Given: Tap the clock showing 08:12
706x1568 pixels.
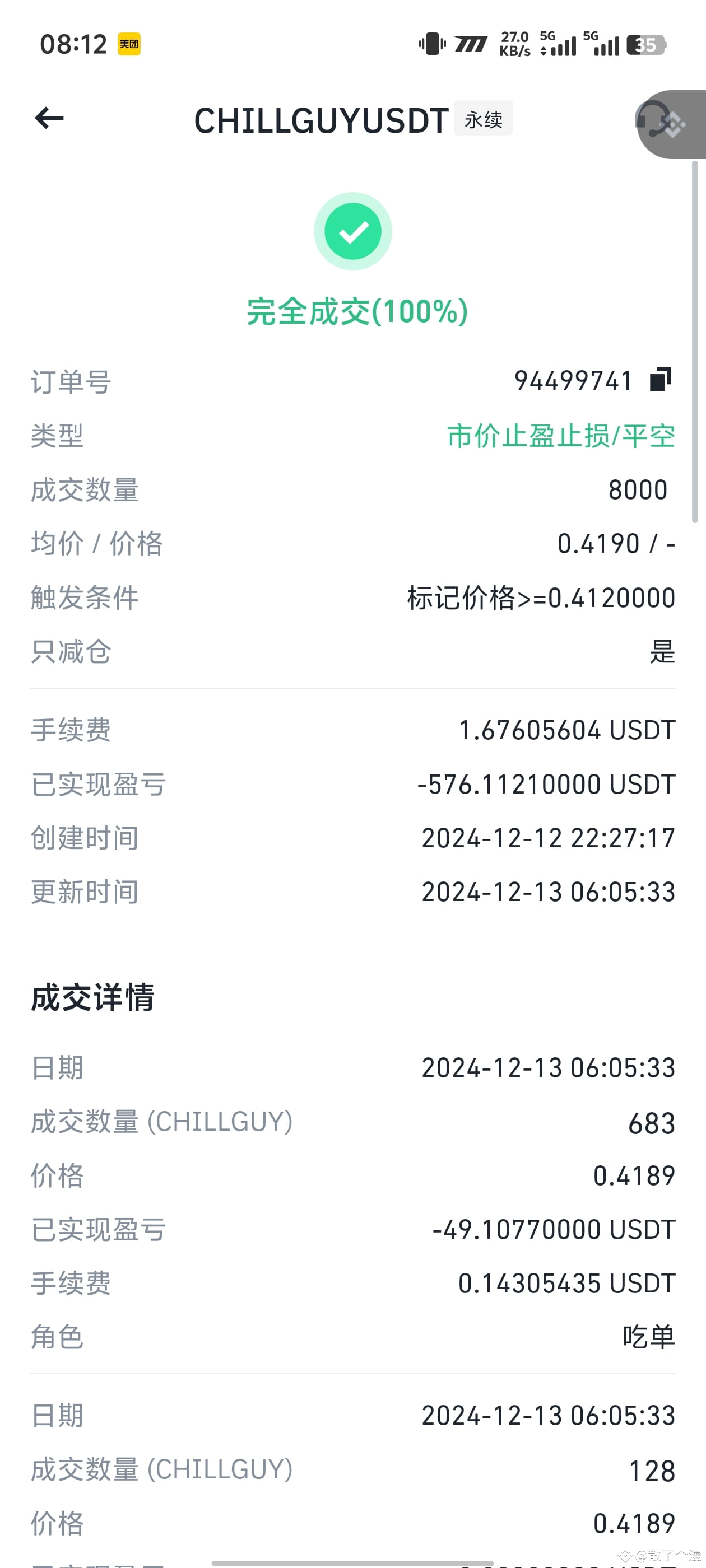Looking at the screenshot, I should pyautogui.click(x=72, y=44).
